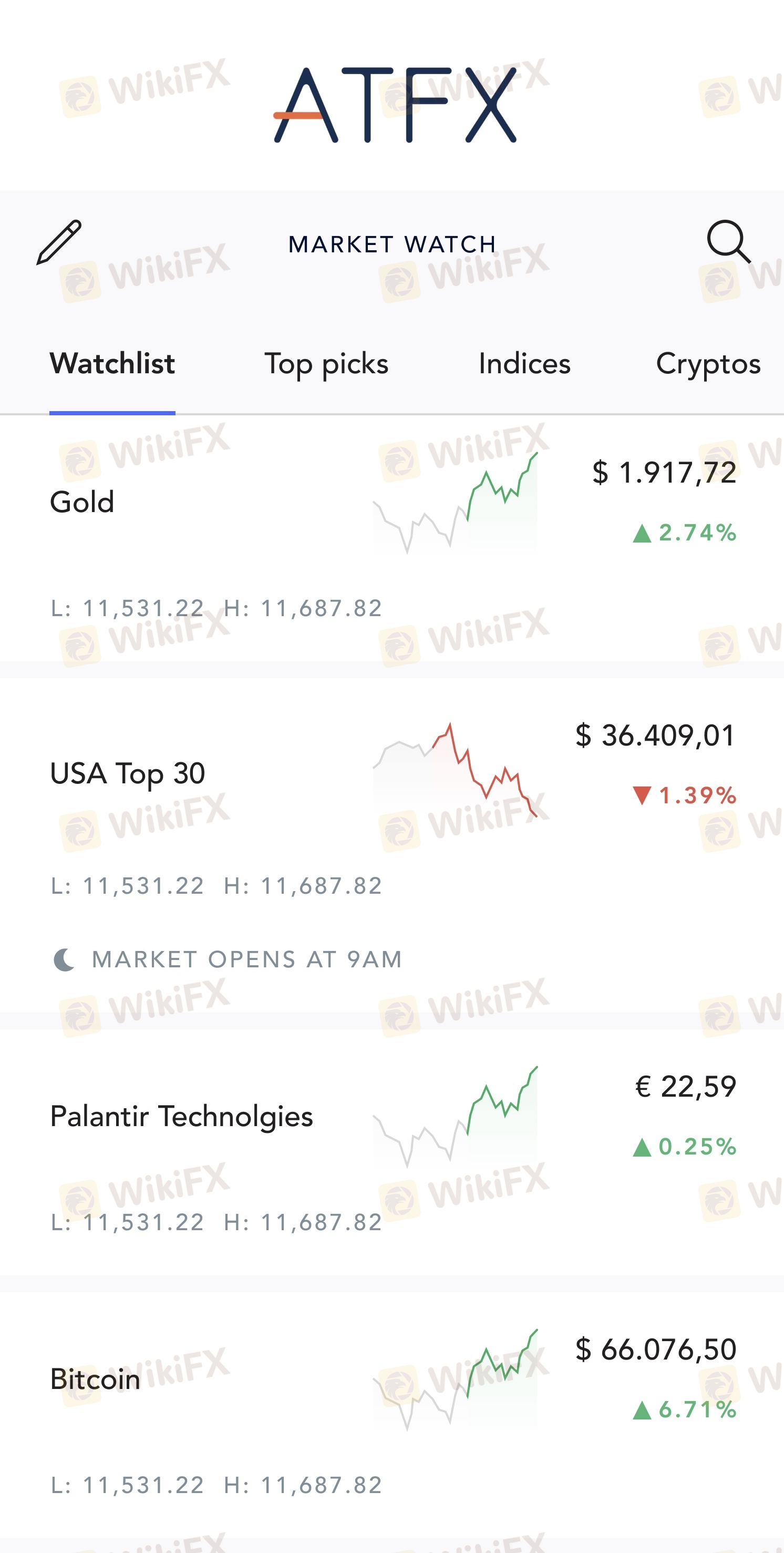
Task: Open the search magnifier
Action: pos(728,242)
